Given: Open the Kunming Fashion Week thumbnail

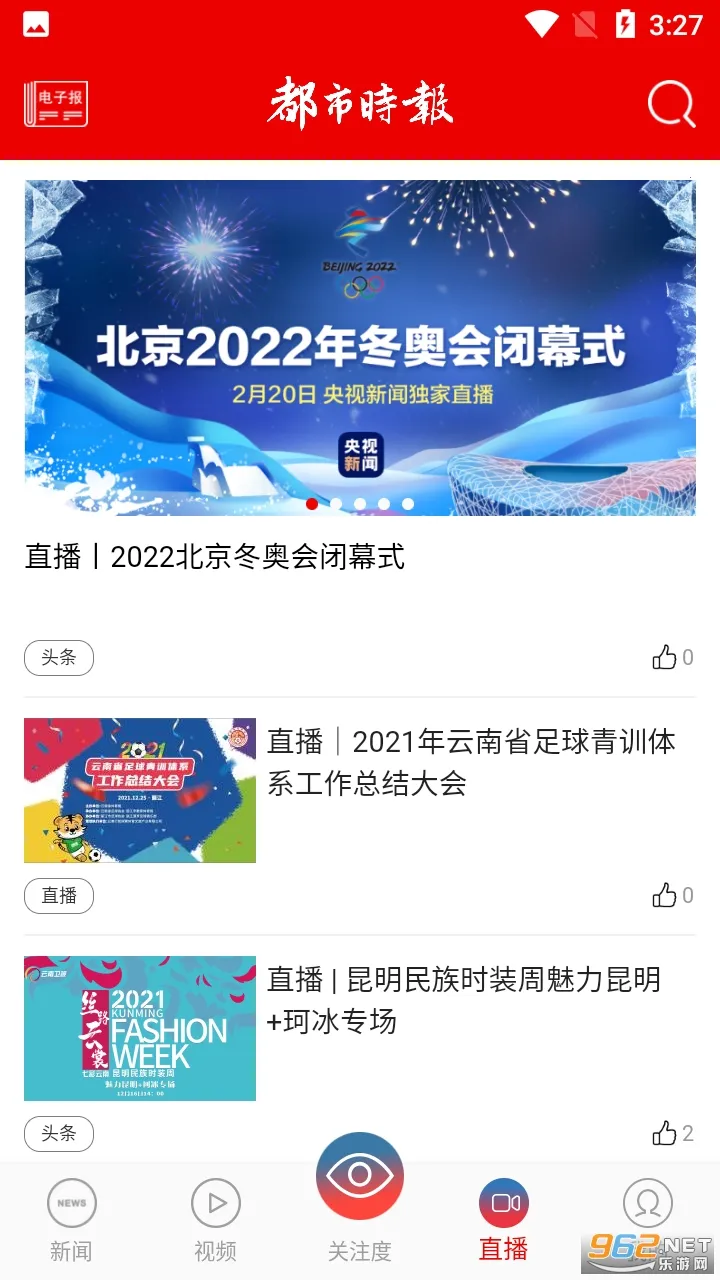Looking at the screenshot, I should tap(140, 1027).
